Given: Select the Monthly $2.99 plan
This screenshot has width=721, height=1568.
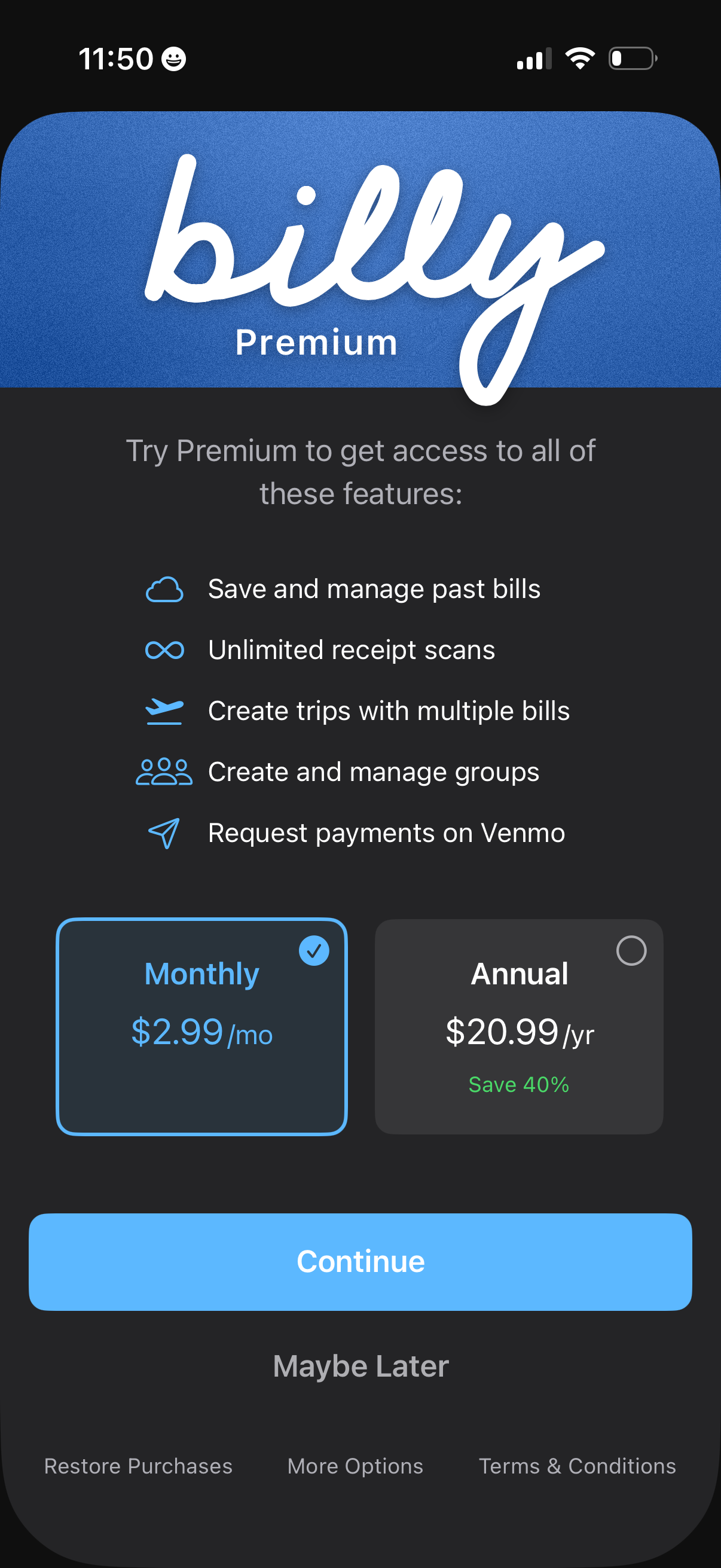Looking at the screenshot, I should click(201, 1026).
